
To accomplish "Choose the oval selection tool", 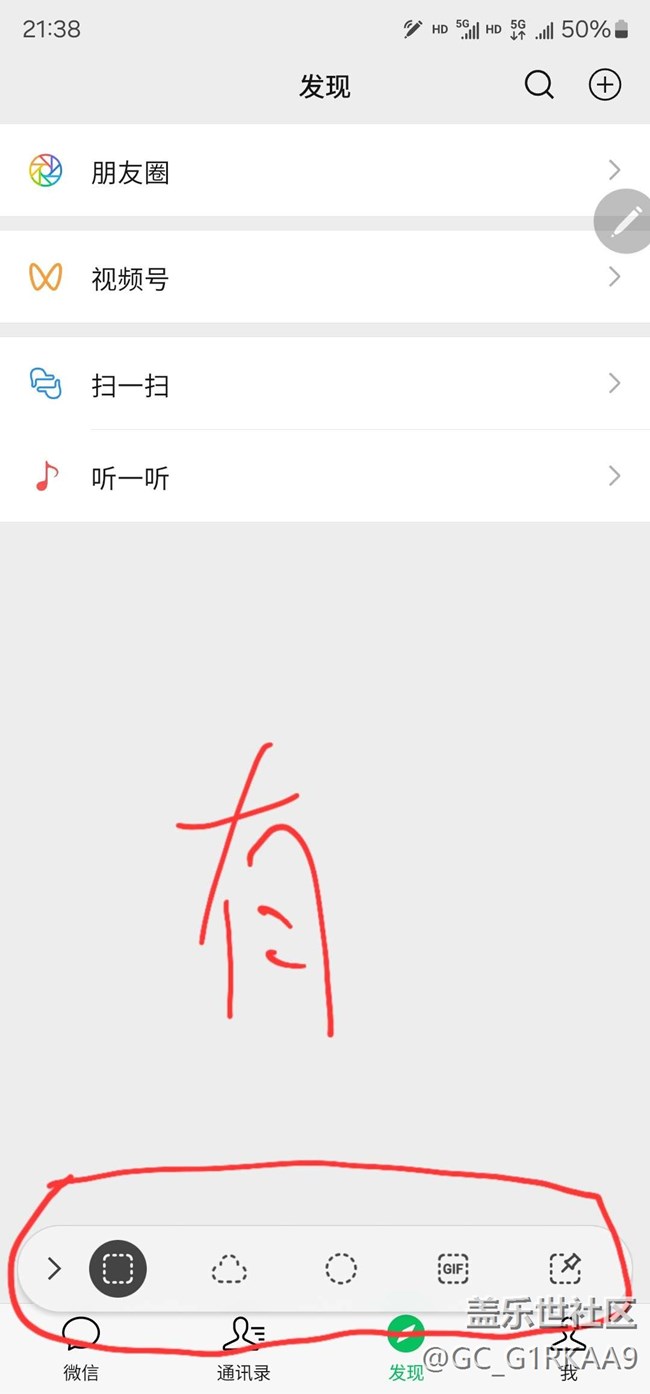I will tap(341, 1269).
